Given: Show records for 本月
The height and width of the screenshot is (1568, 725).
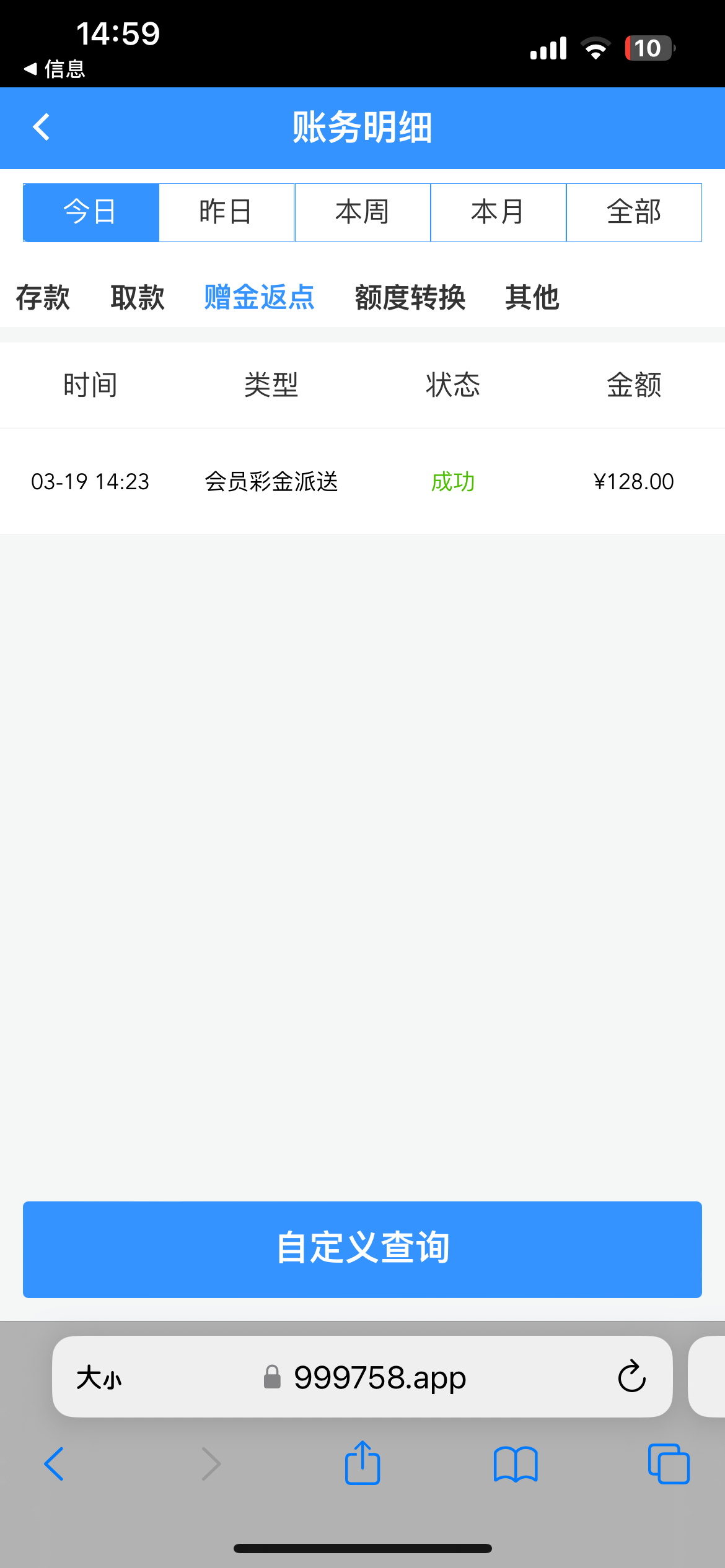Looking at the screenshot, I should [x=498, y=212].
